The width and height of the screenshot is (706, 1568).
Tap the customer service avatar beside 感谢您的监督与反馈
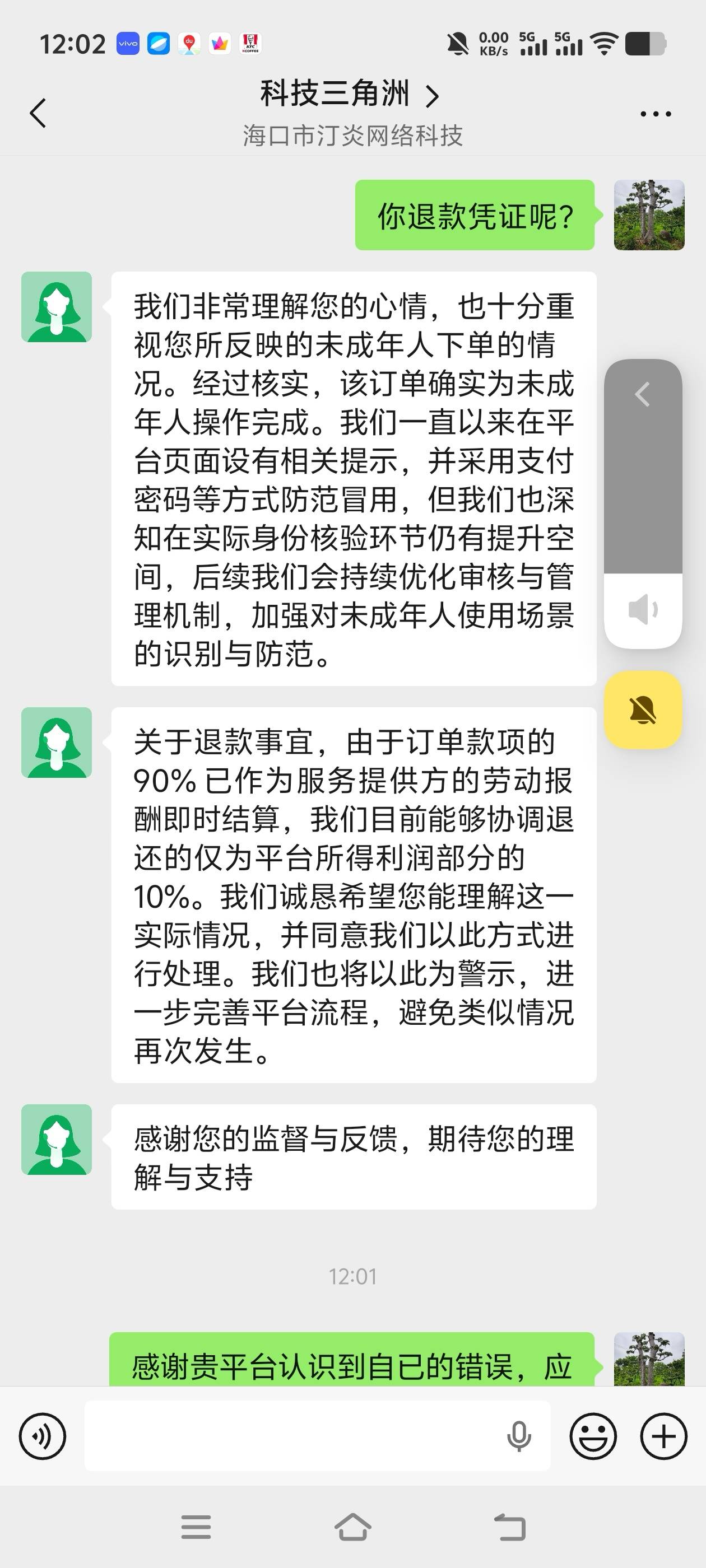coord(57,1140)
